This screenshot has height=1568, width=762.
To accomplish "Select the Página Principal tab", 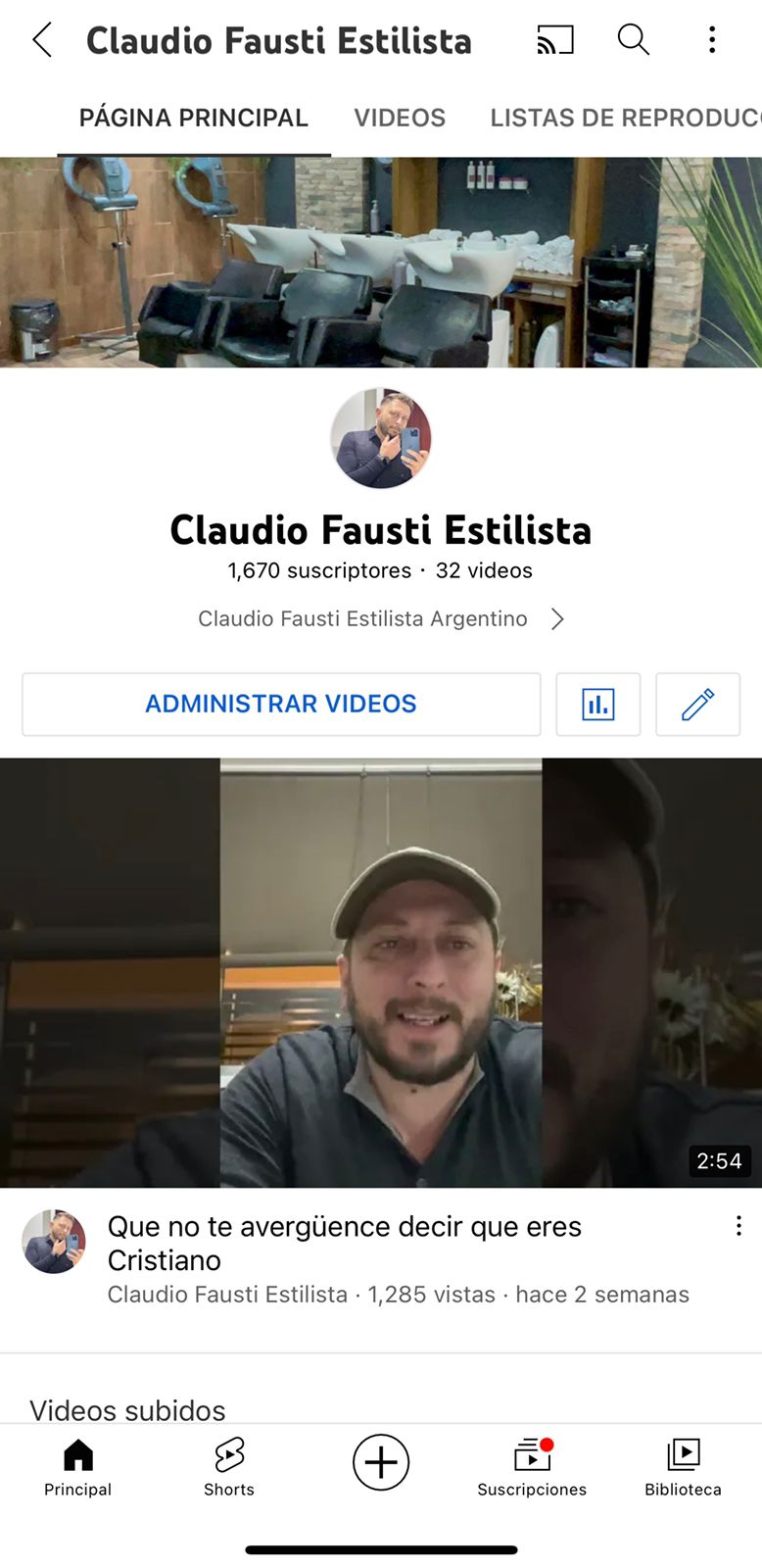I will [x=194, y=118].
